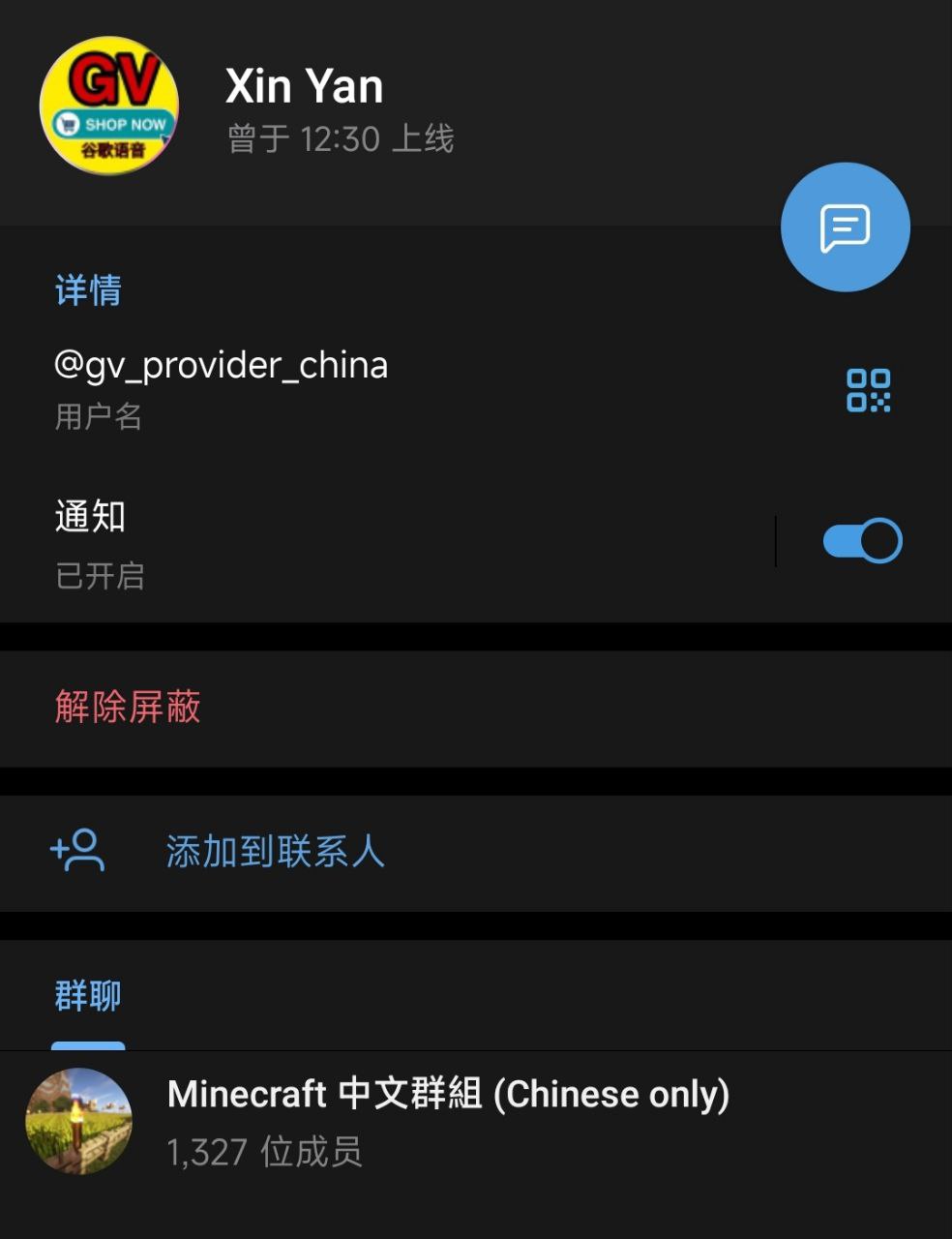
Task: Show the QR code for this username
Action: coord(868,390)
